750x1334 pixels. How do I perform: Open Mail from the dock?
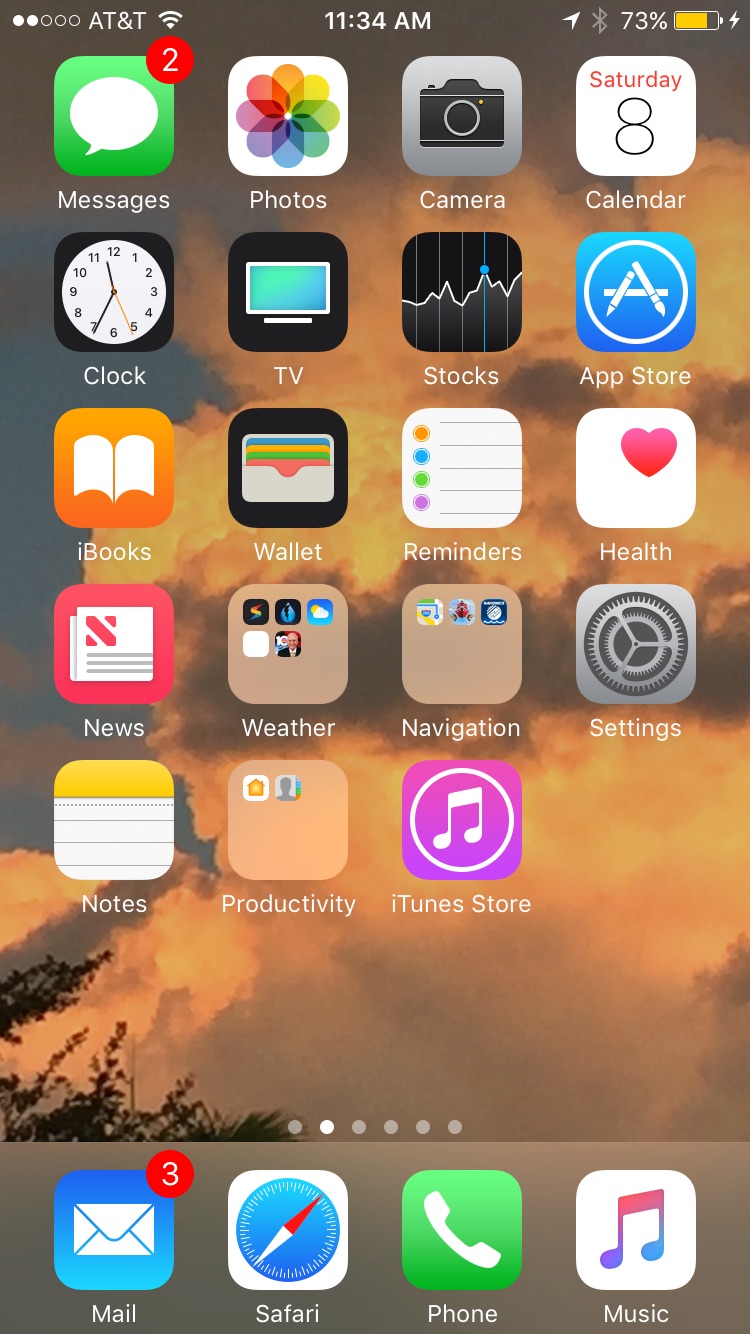click(114, 1230)
